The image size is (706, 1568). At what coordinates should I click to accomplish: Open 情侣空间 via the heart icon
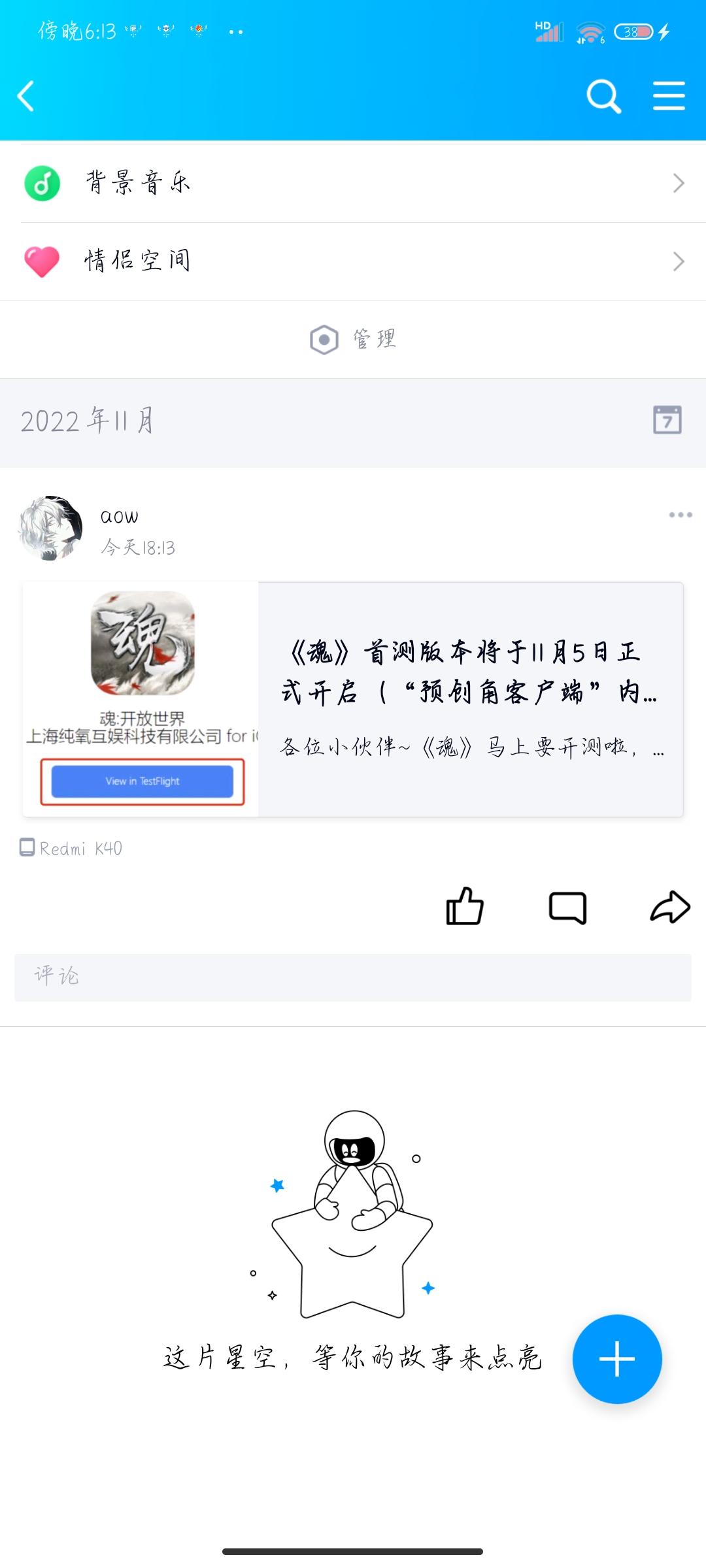(41, 260)
